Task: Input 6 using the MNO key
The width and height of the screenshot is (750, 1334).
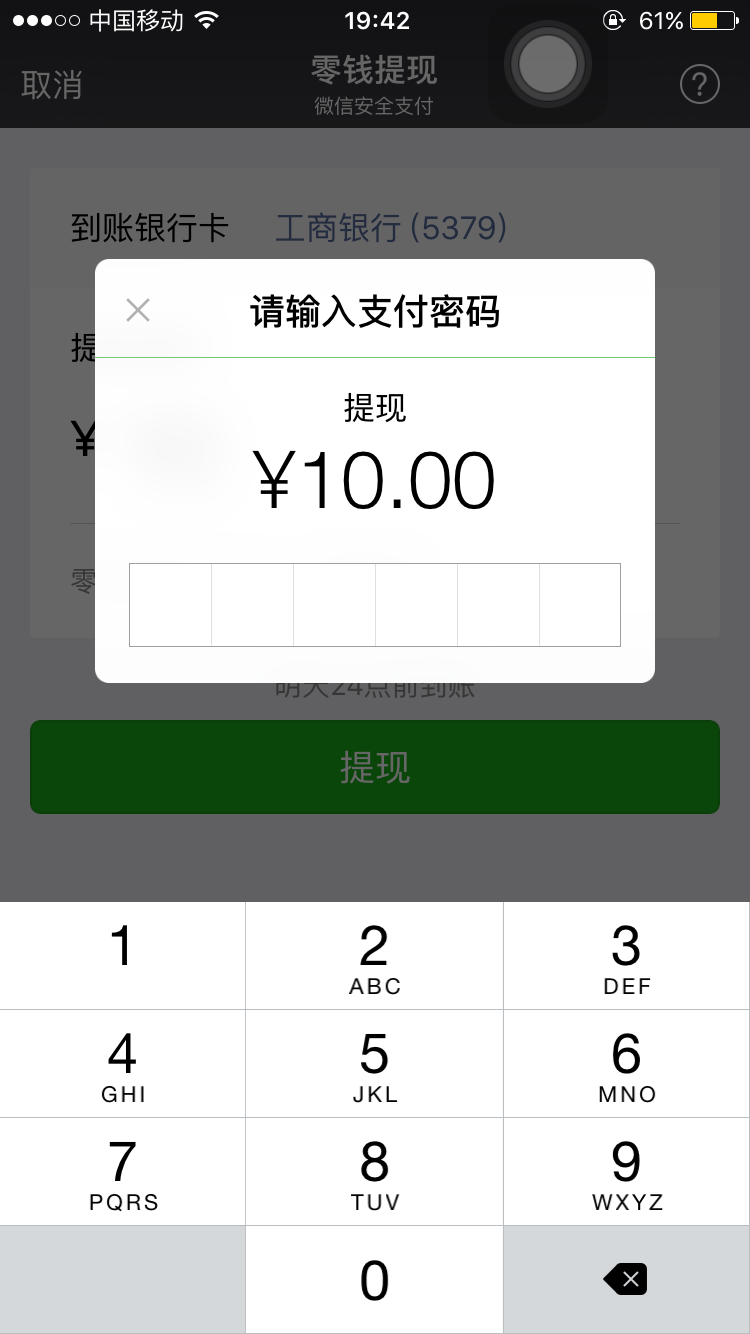Action: pyautogui.click(x=627, y=1064)
